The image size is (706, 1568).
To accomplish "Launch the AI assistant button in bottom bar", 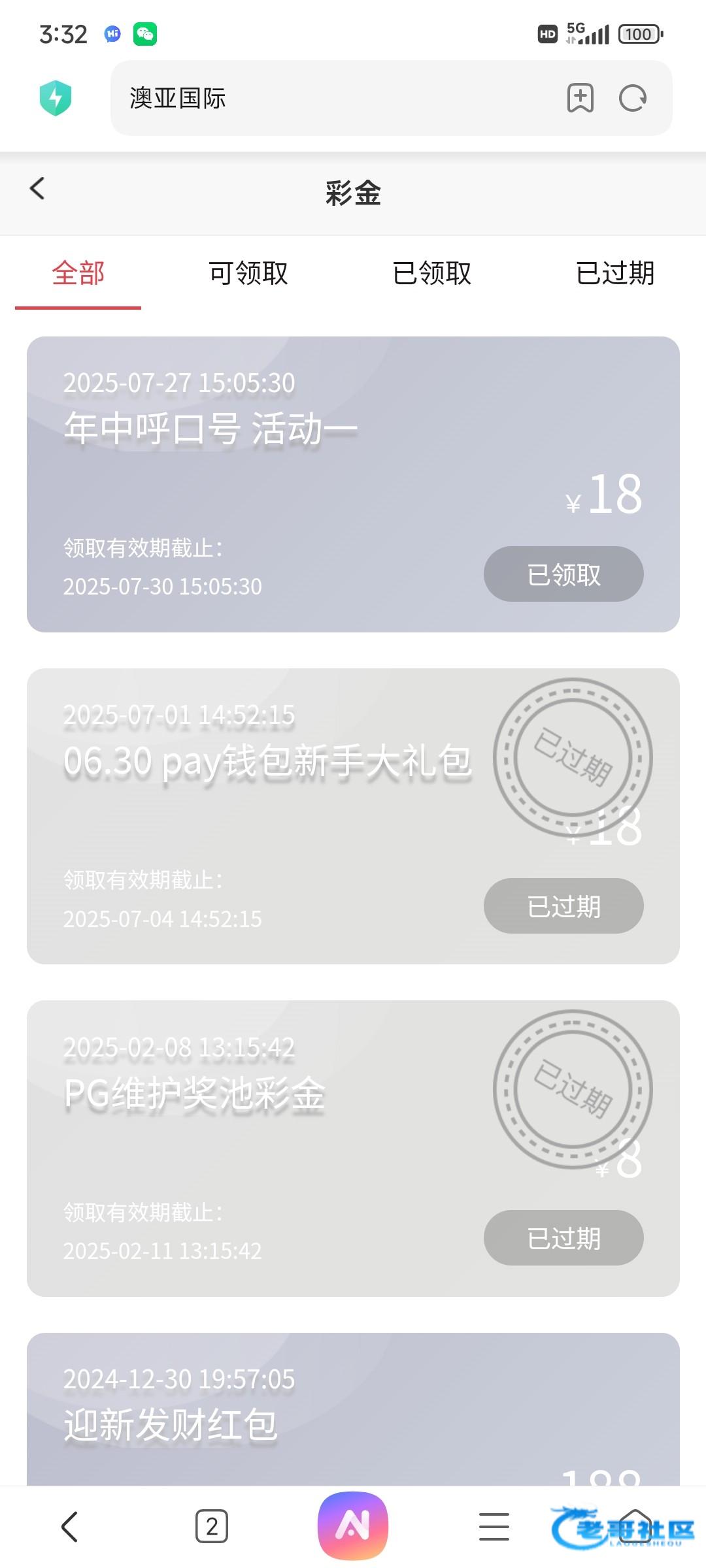I will (353, 1526).
